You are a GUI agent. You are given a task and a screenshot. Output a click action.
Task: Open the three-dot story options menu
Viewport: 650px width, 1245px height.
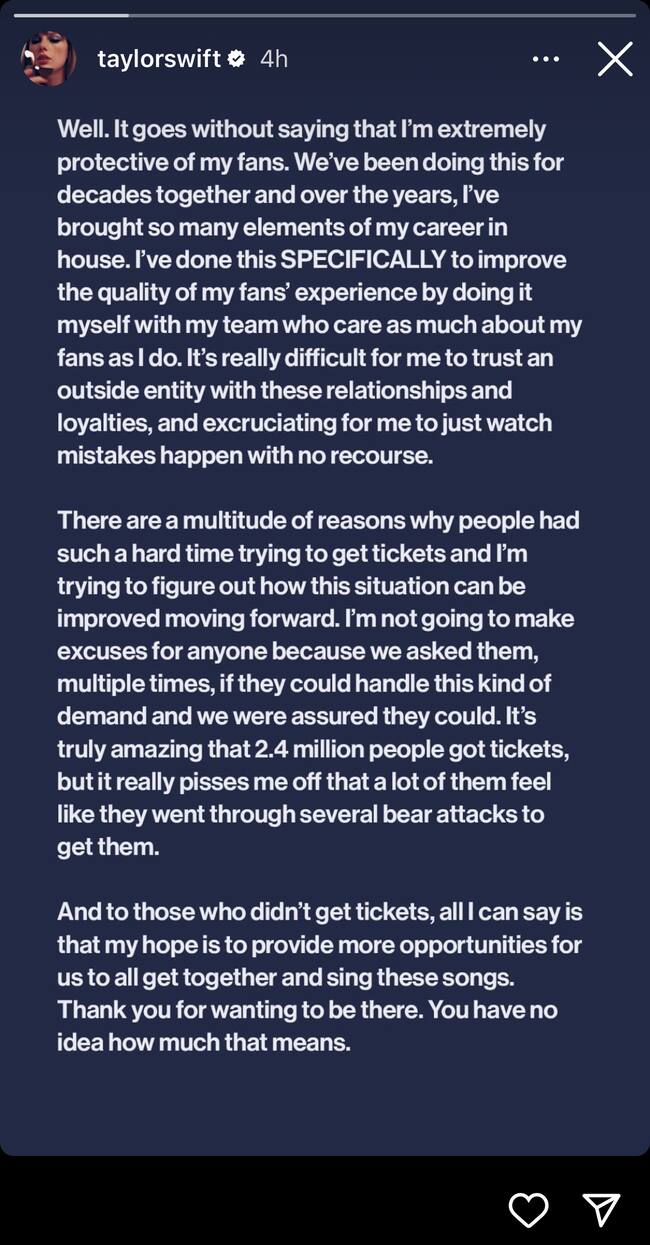[x=546, y=59]
